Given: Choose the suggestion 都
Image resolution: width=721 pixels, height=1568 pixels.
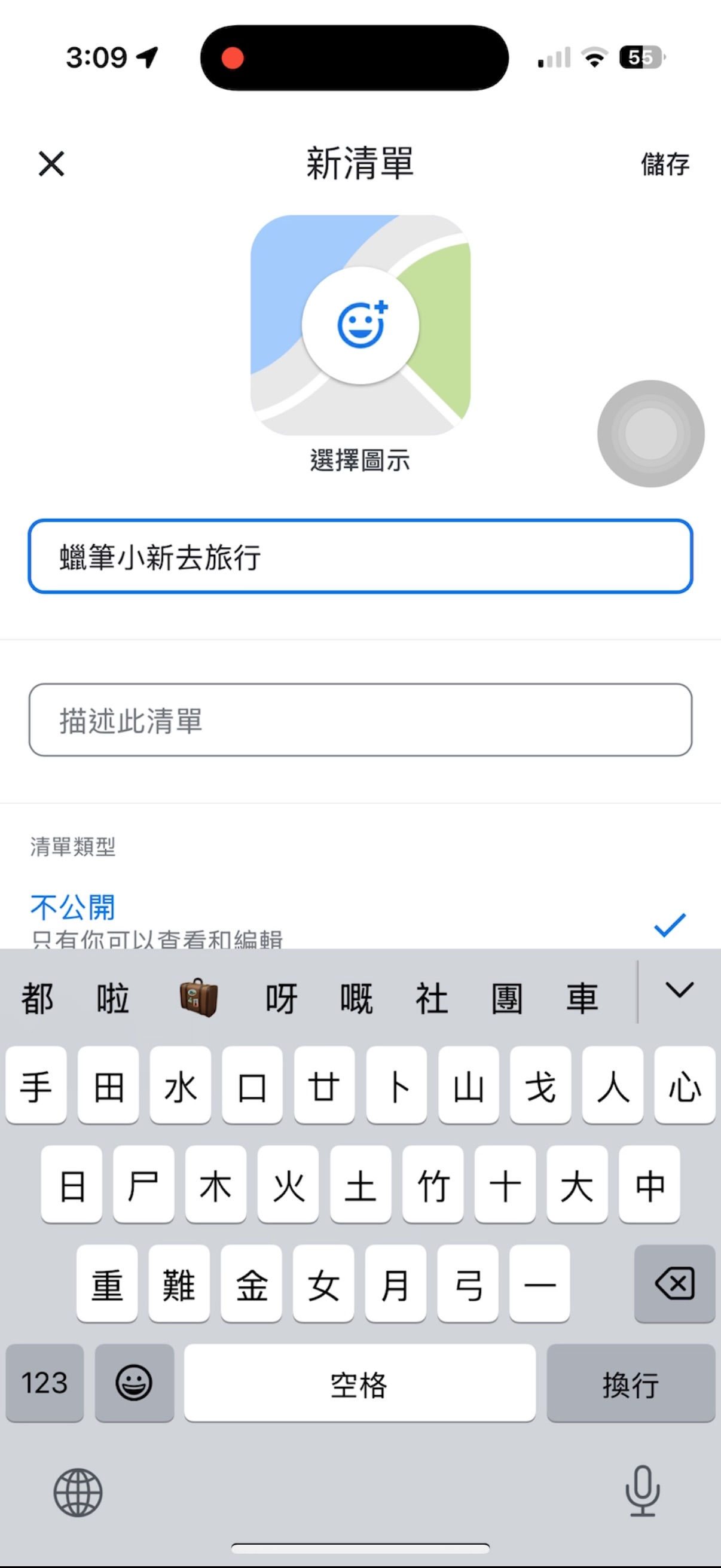Looking at the screenshot, I should [35, 996].
